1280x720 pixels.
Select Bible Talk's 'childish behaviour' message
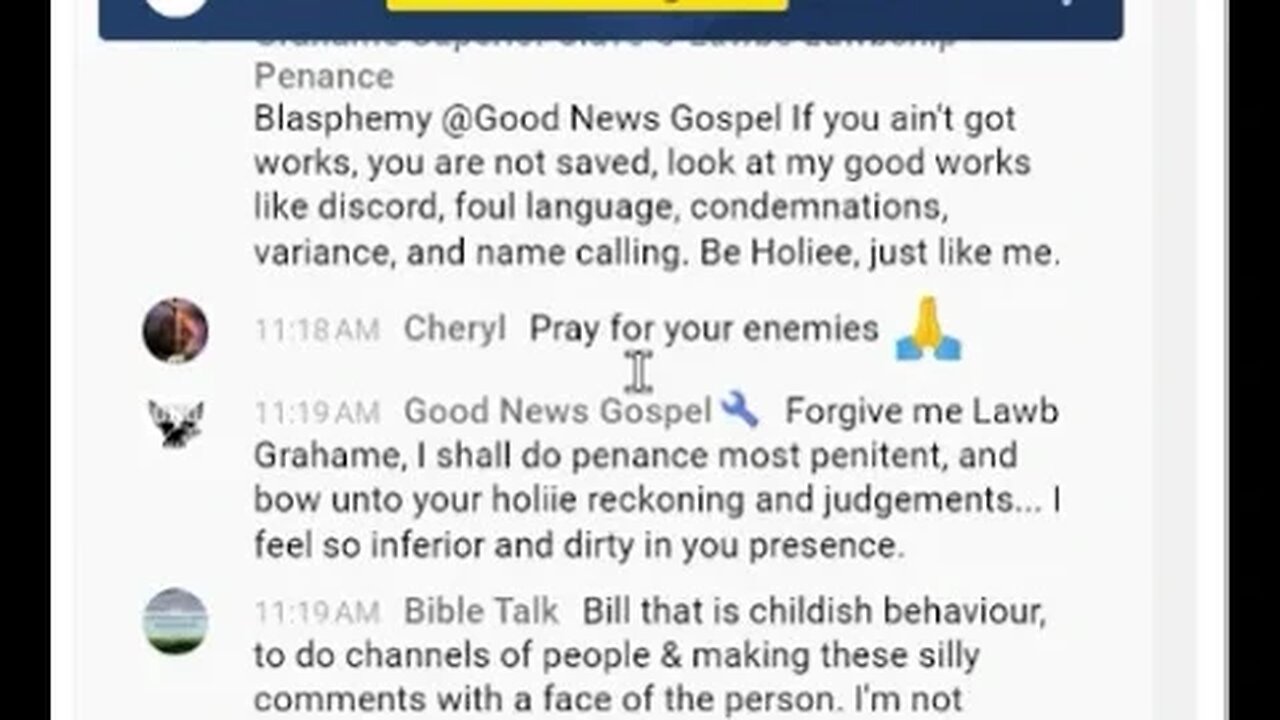point(650,655)
